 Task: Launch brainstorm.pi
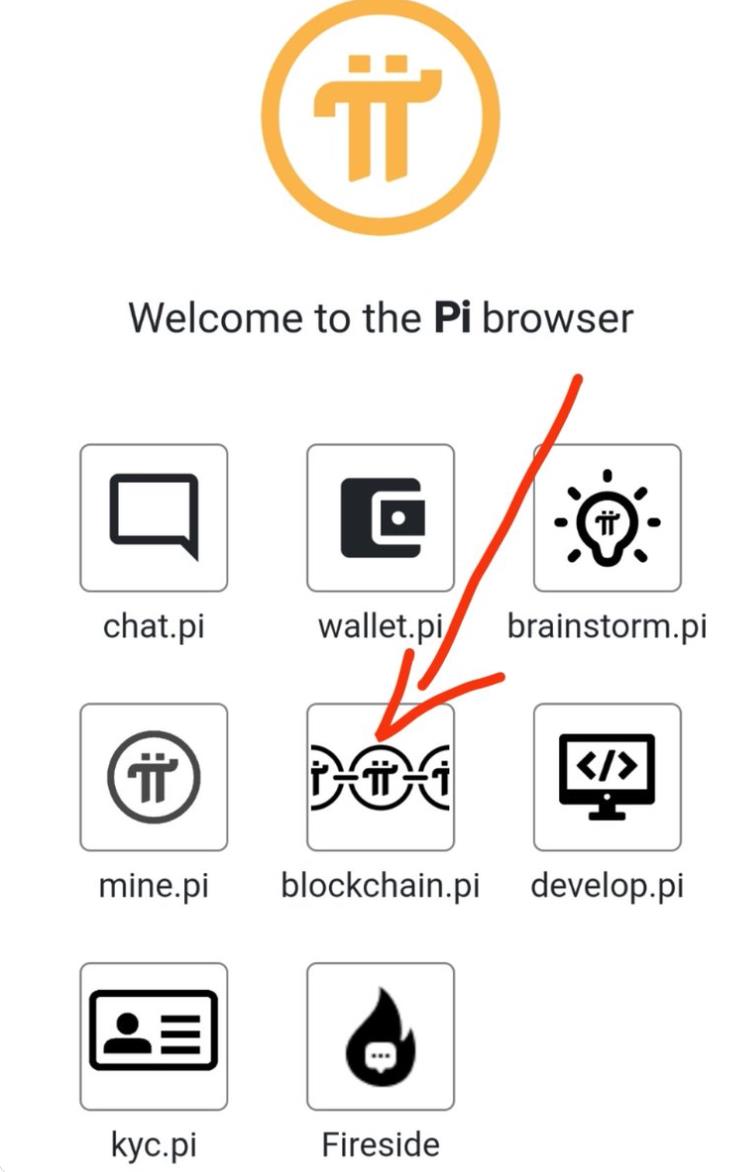607,517
